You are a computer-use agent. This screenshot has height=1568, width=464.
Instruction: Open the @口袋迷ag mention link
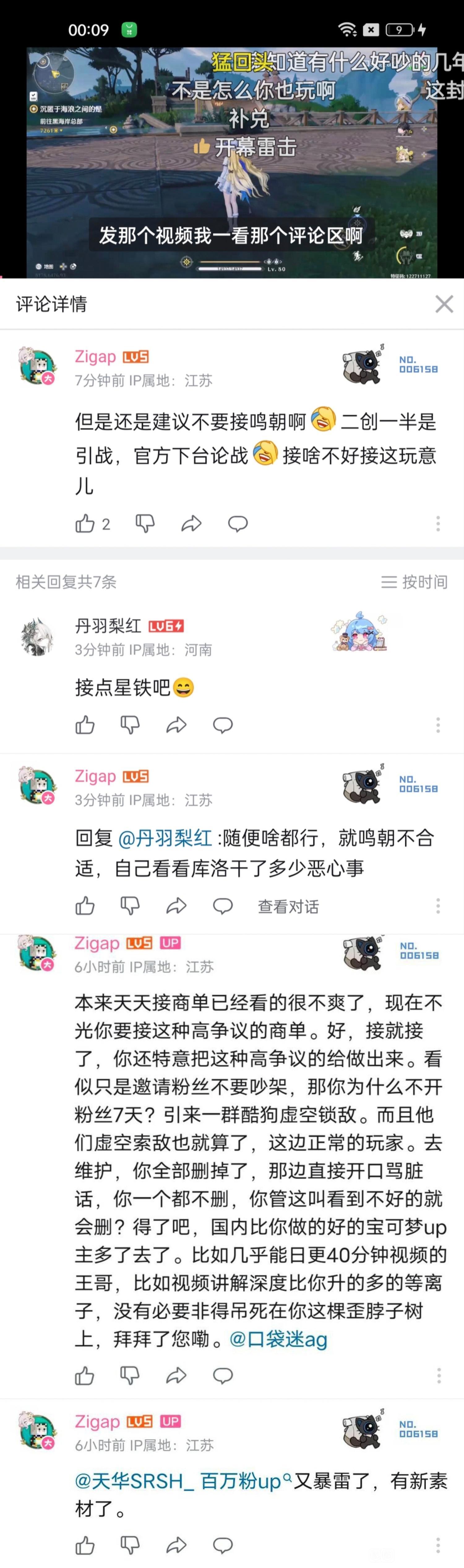pyautogui.click(x=278, y=1339)
